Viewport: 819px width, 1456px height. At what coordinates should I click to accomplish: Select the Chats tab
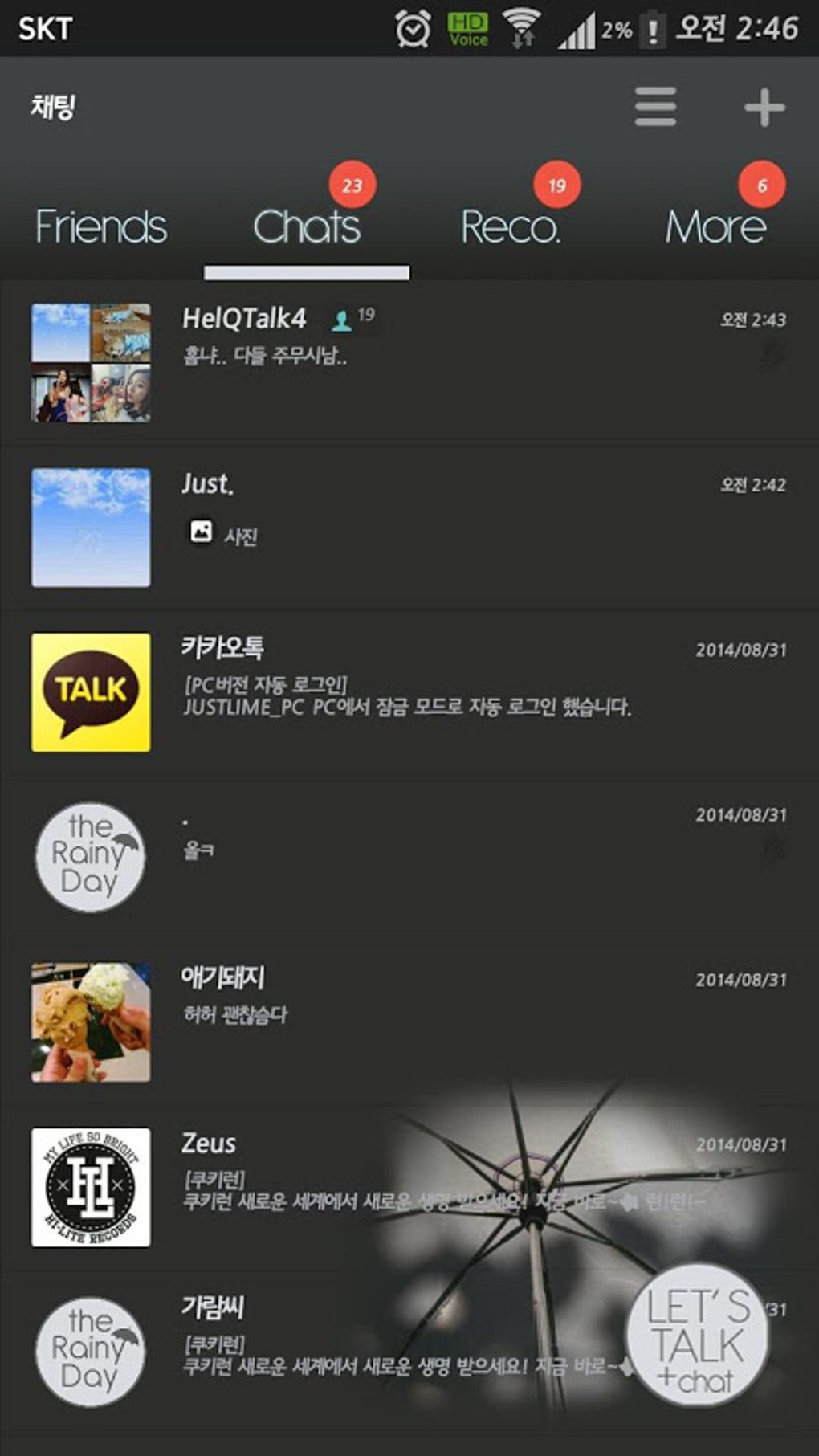pos(307,226)
